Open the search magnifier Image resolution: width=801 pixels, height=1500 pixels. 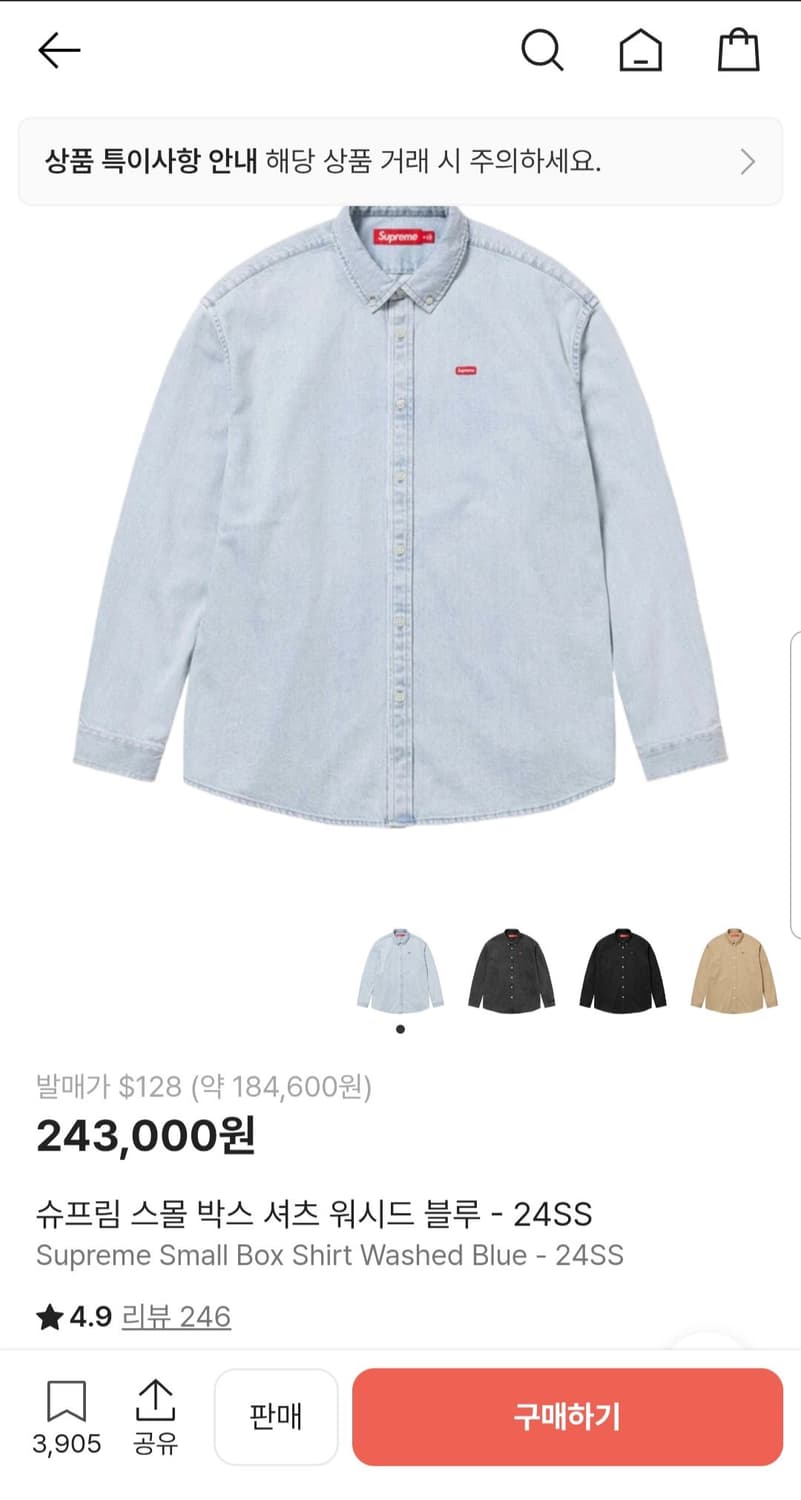(542, 50)
